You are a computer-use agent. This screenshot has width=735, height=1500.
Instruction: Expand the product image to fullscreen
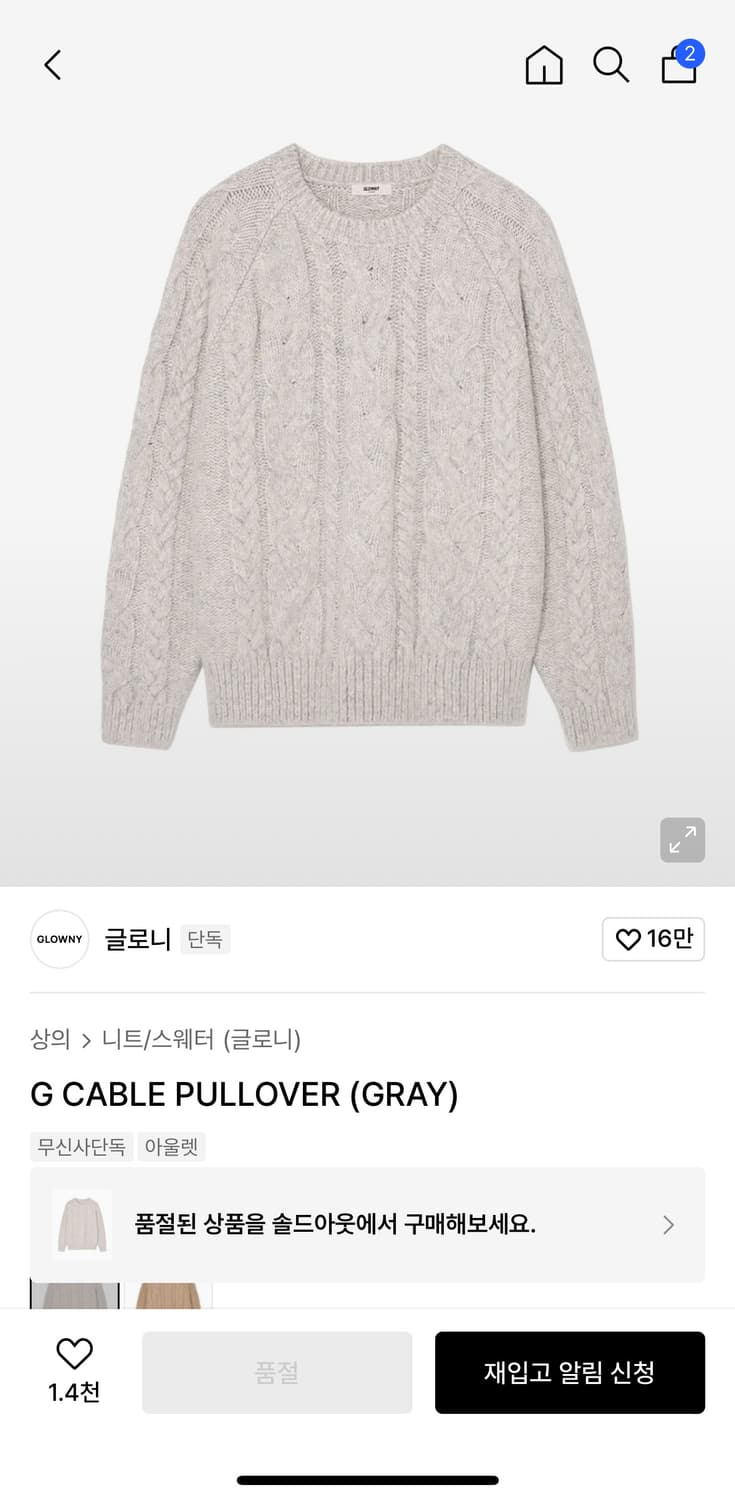(x=682, y=840)
